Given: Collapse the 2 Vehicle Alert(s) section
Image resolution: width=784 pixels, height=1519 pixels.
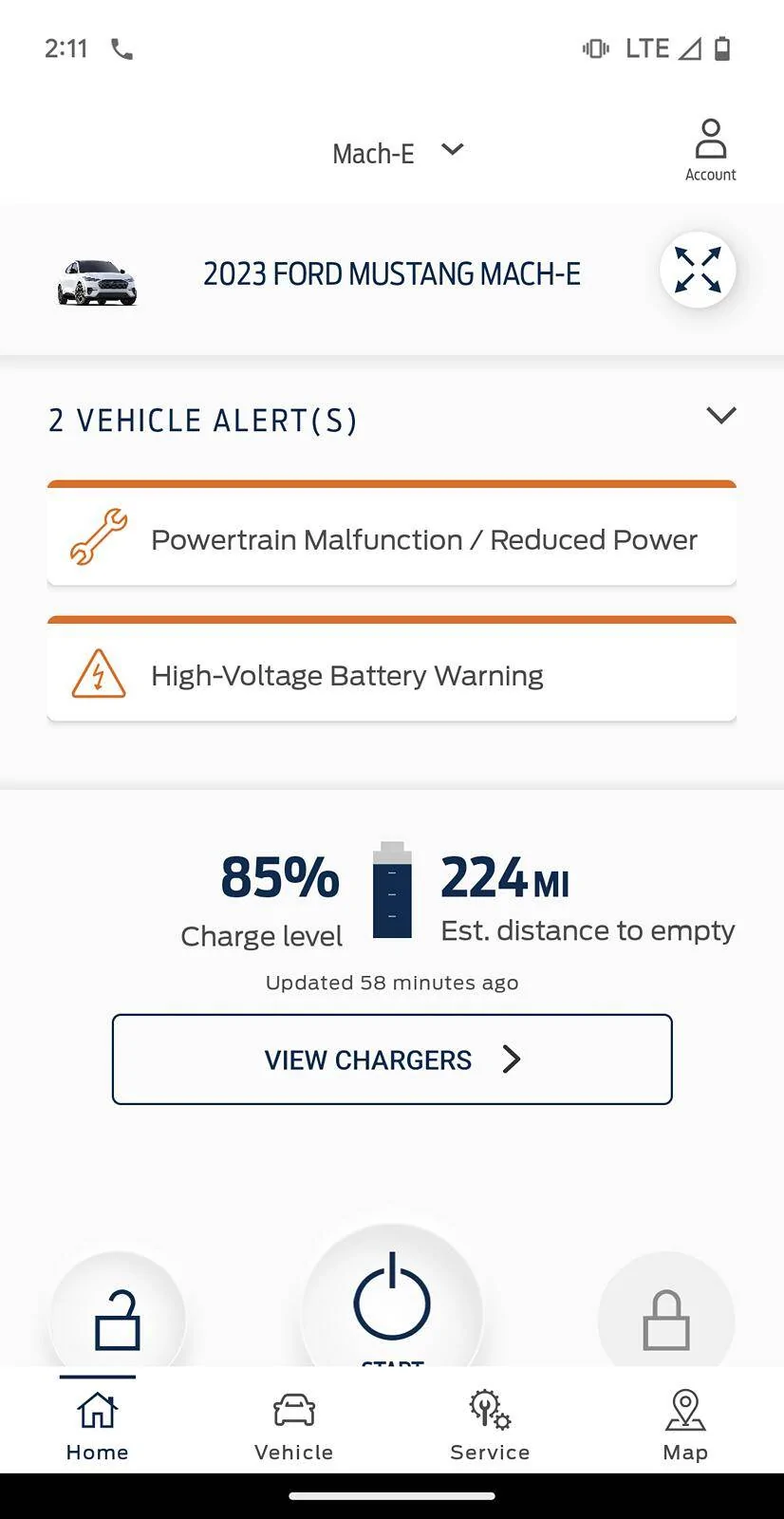Looking at the screenshot, I should tap(720, 416).
